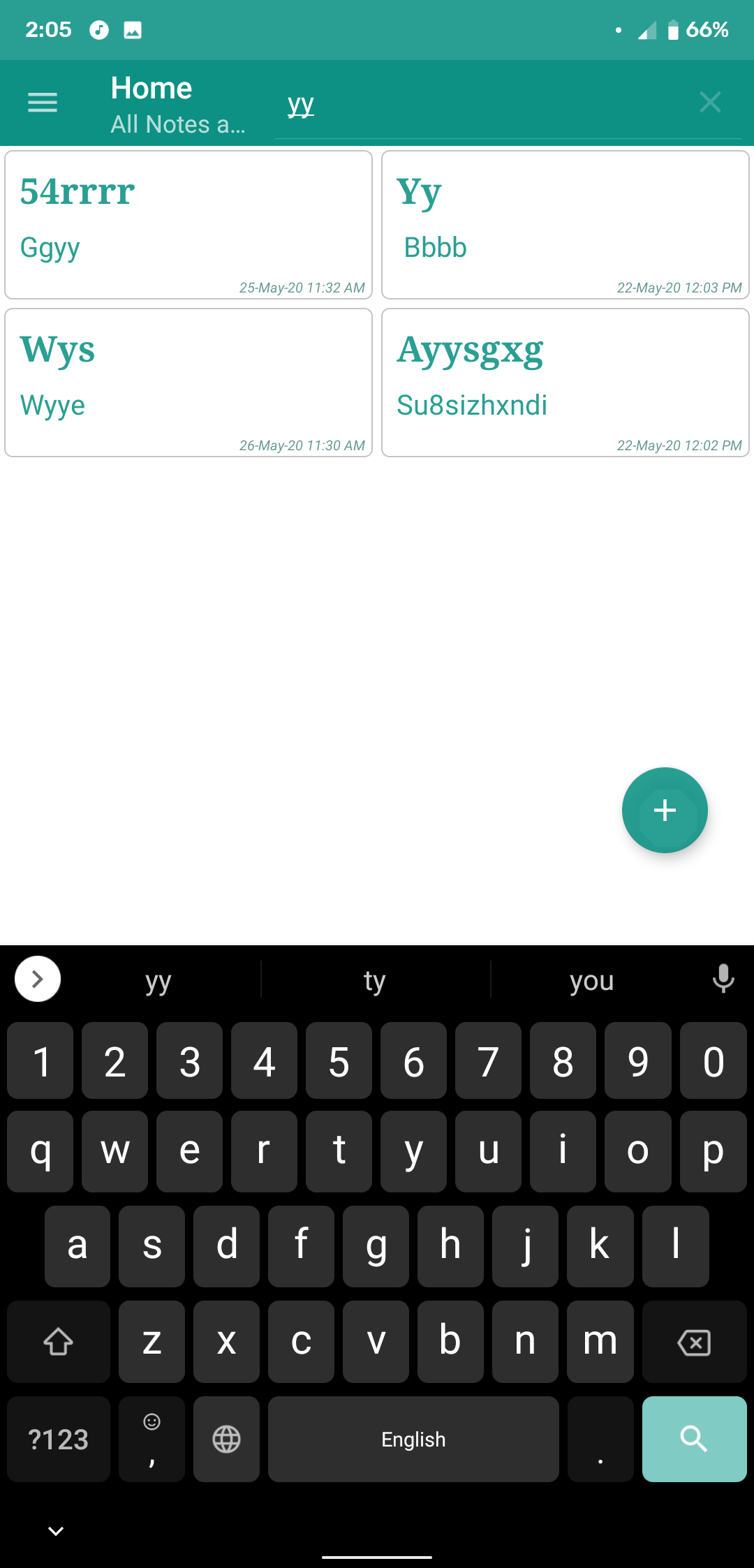Open the emoji panel on the keyboard
The height and width of the screenshot is (1568, 754).
coord(151,1439)
